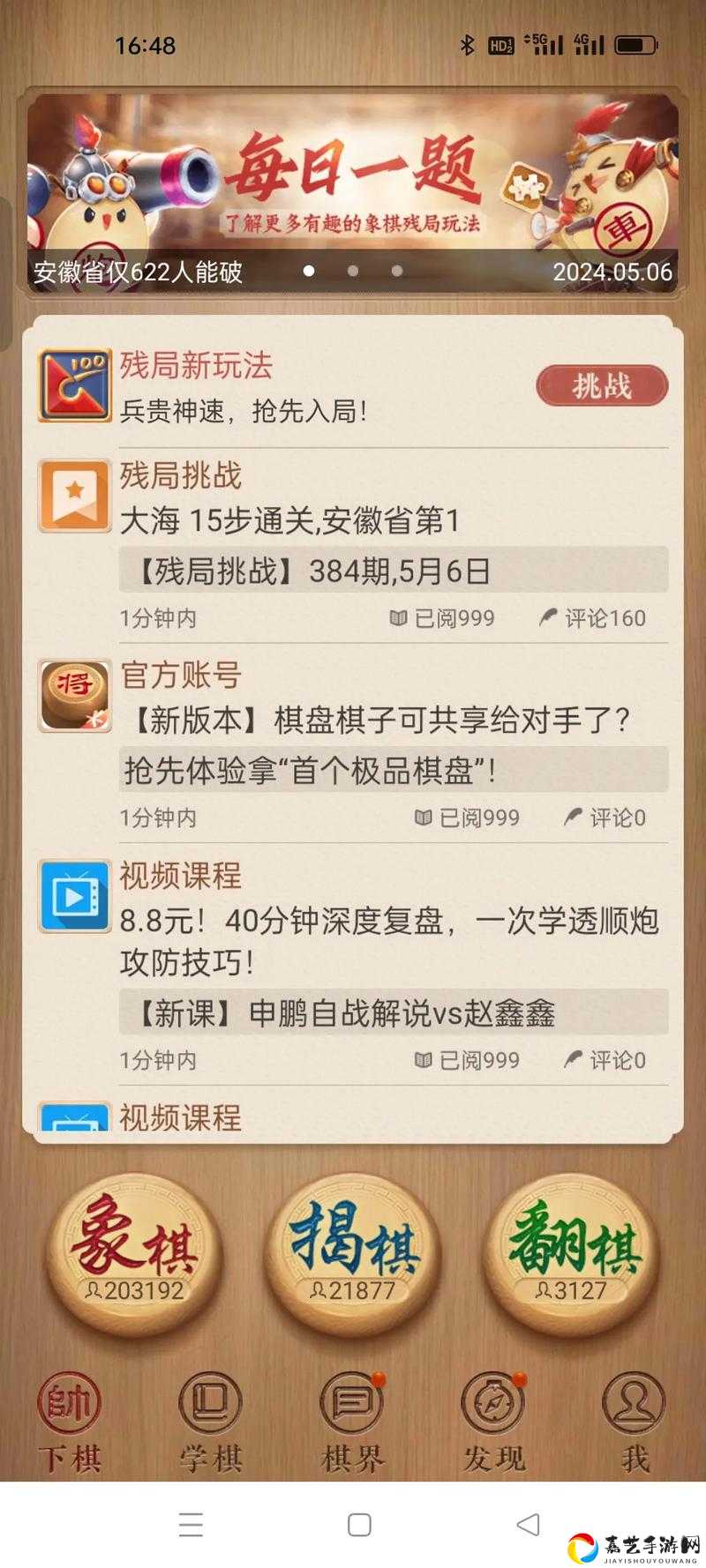The width and height of the screenshot is (706, 1568).
Task: Tap the 挑战 button for 残局新玩法
Action: click(602, 386)
